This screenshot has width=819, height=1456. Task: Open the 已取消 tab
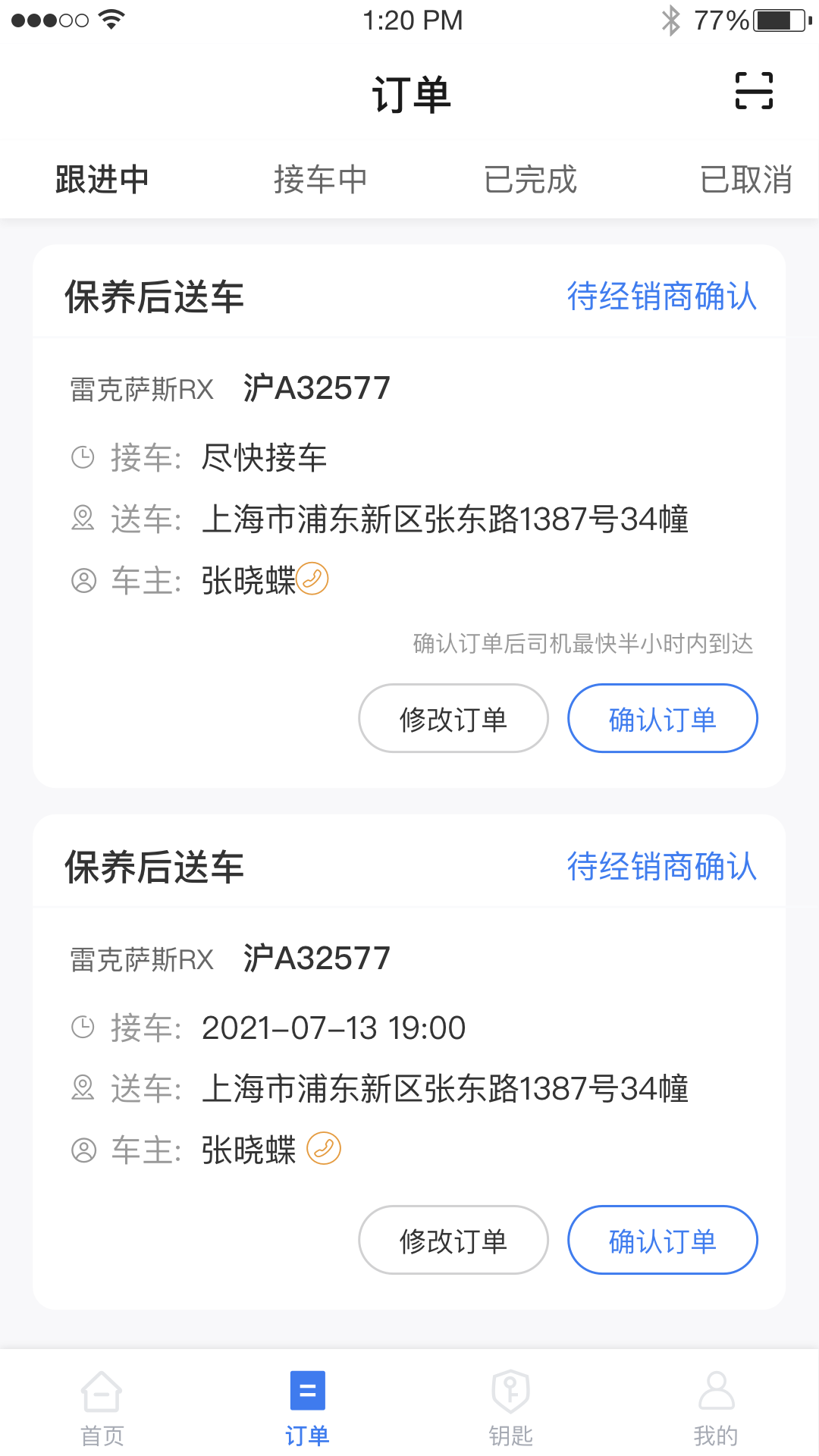click(747, 179)
